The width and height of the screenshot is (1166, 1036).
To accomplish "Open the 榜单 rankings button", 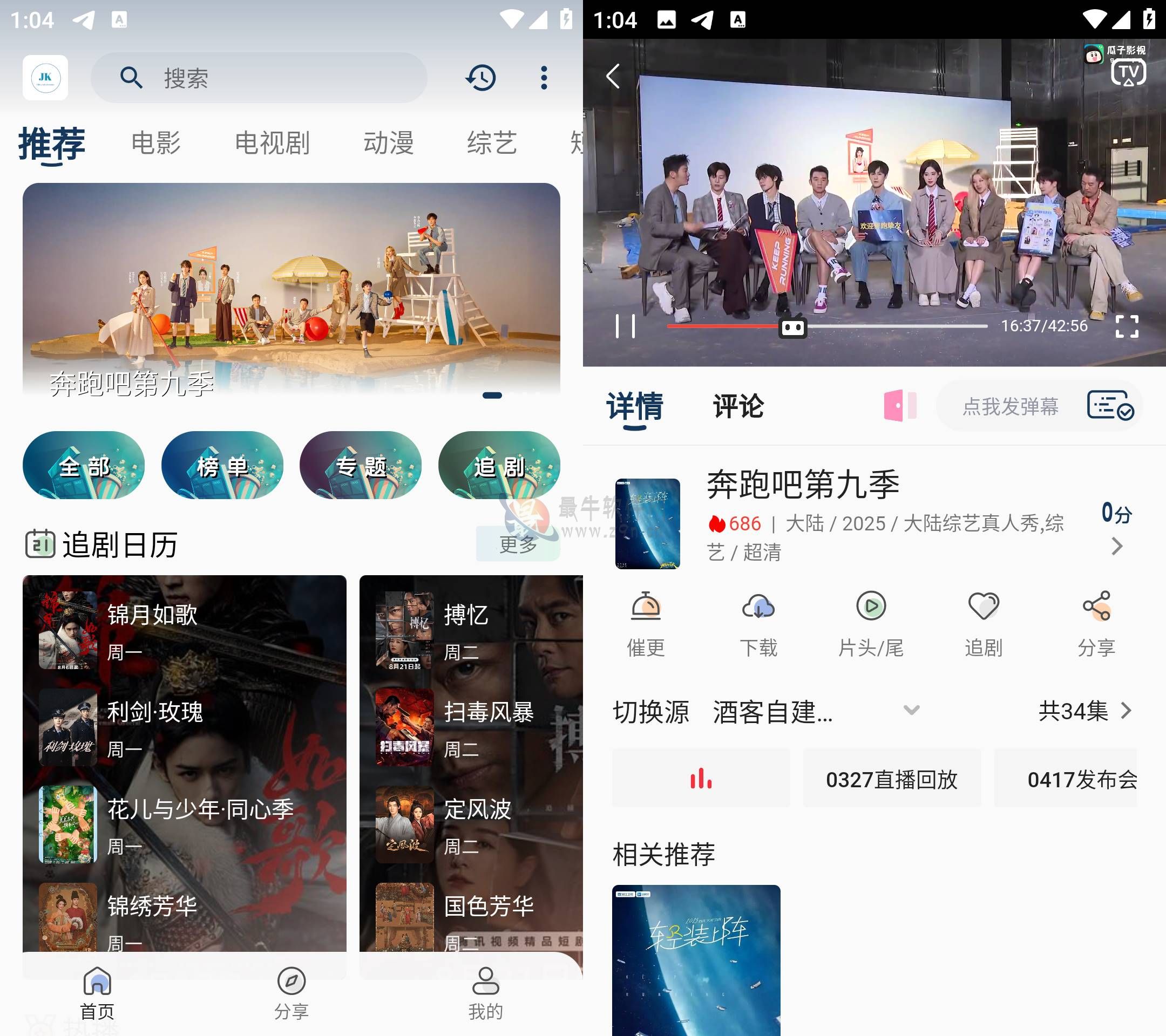I will pos(222,465).
